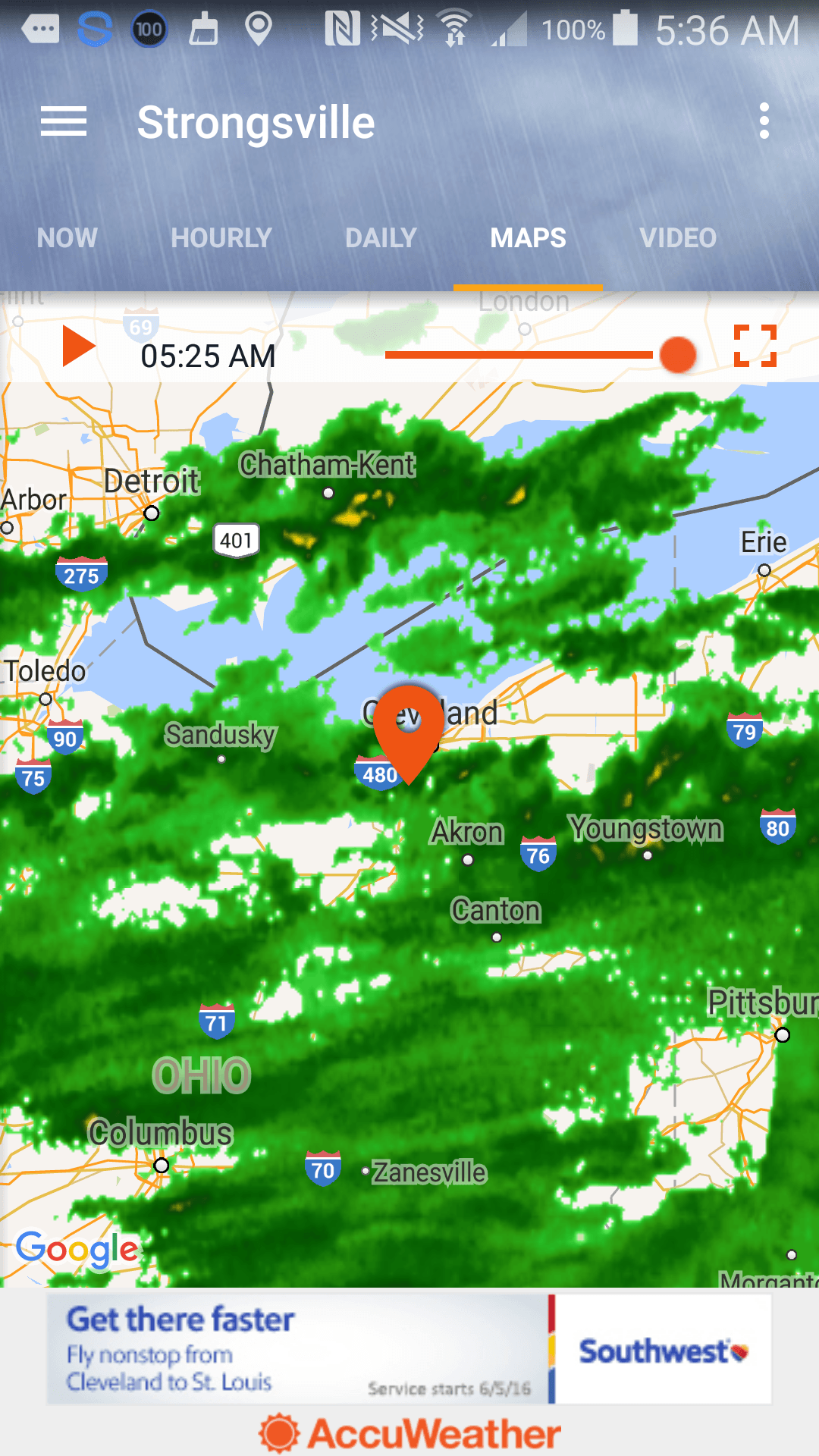Open the three-dot overflow menu
Screen dimensions: 819x1456
(x=764, y=121)
